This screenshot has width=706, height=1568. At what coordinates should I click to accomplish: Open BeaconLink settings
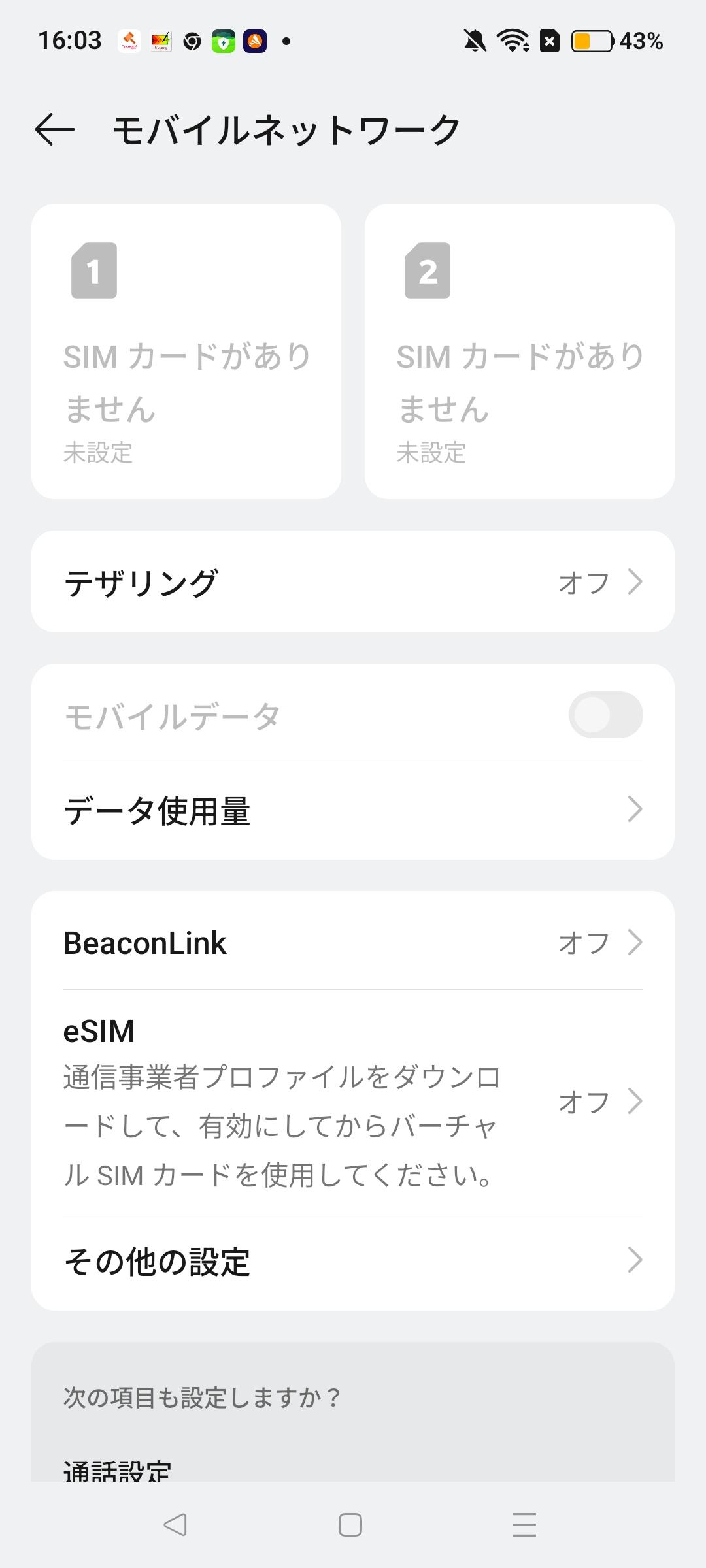pyautogui.click(x=353, y=942)
